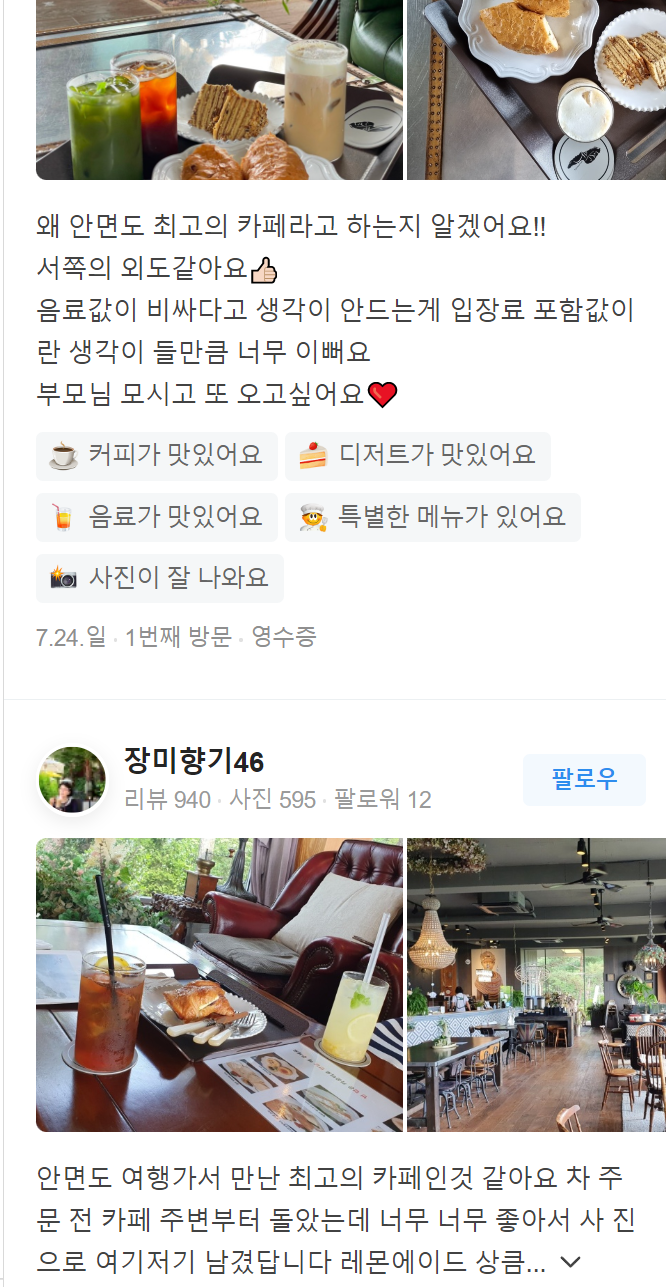Open the iced tea and lemonade photo
Viewport: 666px width, 1287px height.
[x=219, y=985]
